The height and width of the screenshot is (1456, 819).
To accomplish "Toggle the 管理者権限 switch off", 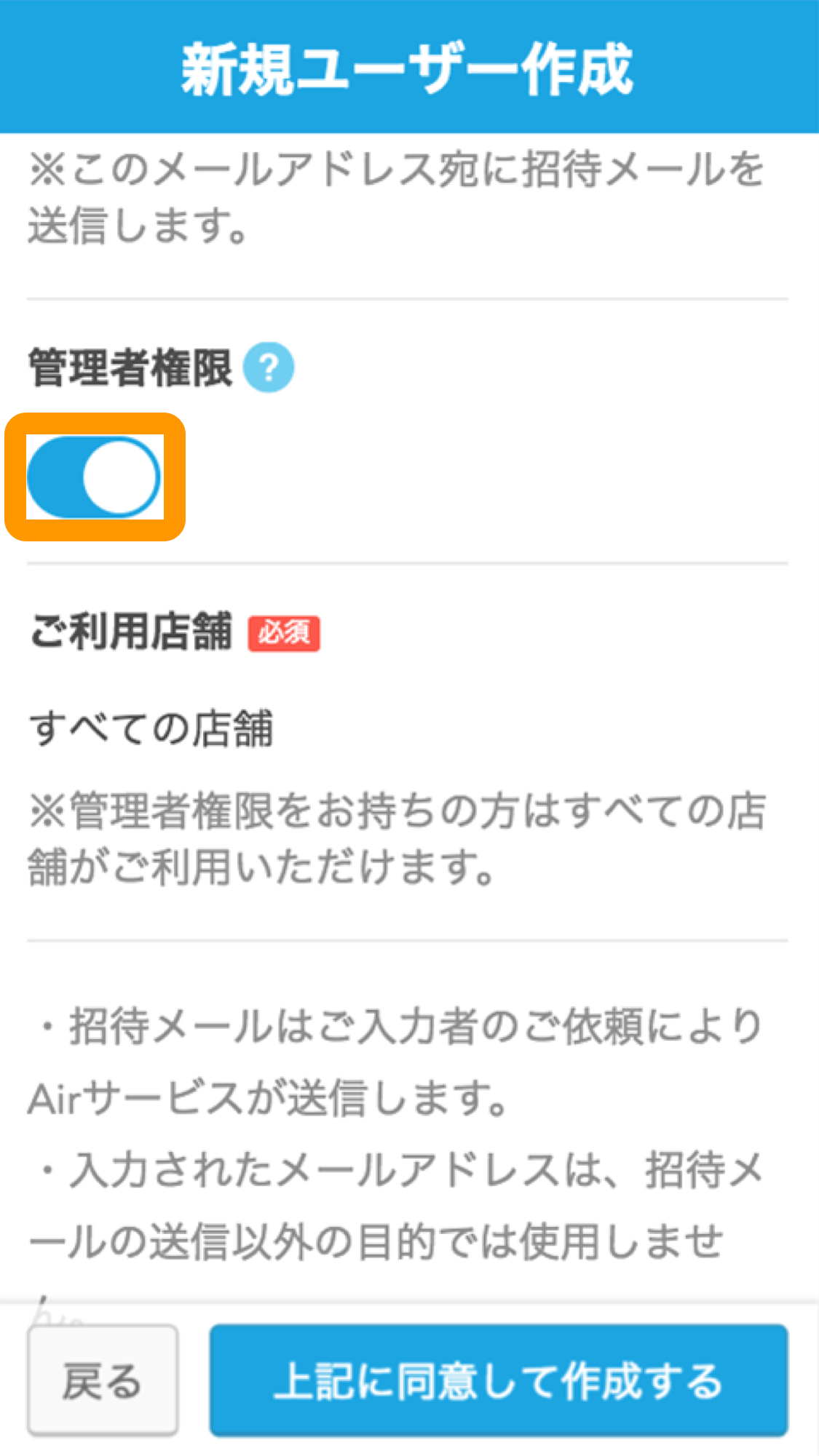I will 94,477.
